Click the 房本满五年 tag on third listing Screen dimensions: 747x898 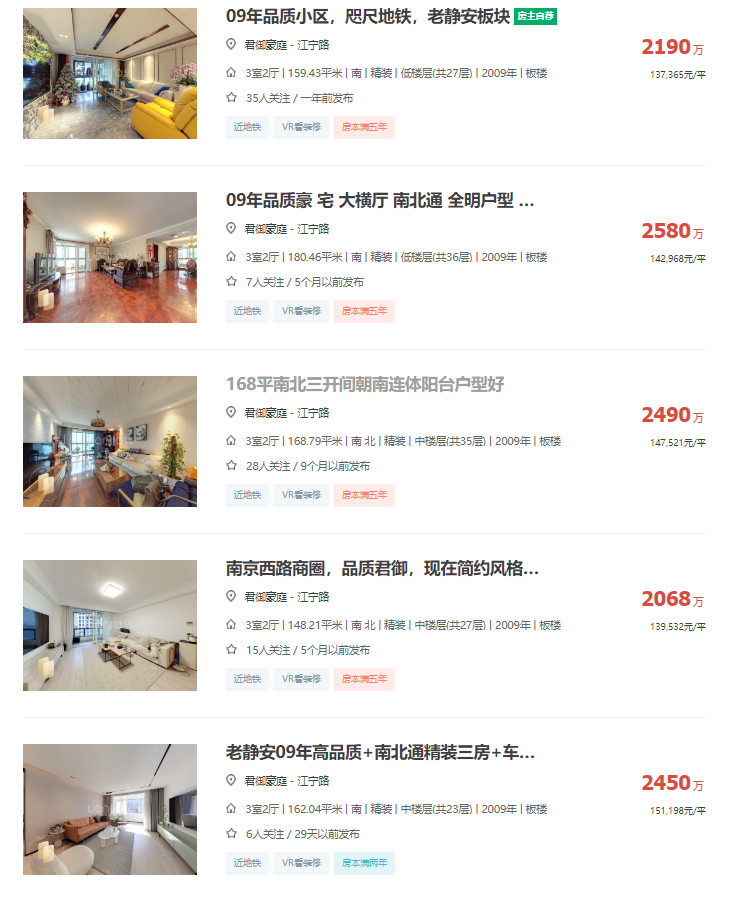362,495
